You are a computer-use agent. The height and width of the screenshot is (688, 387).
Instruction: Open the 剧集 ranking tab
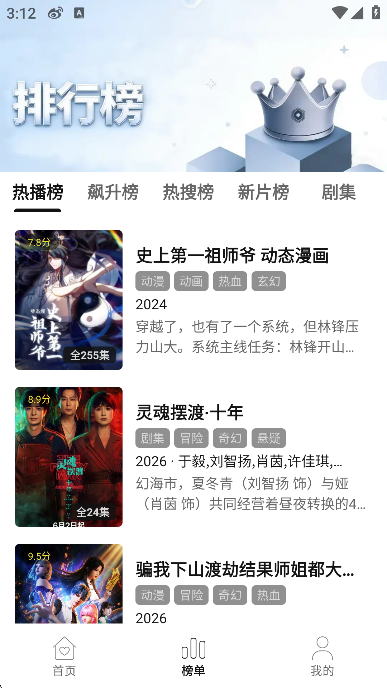(x=338, y=192)
